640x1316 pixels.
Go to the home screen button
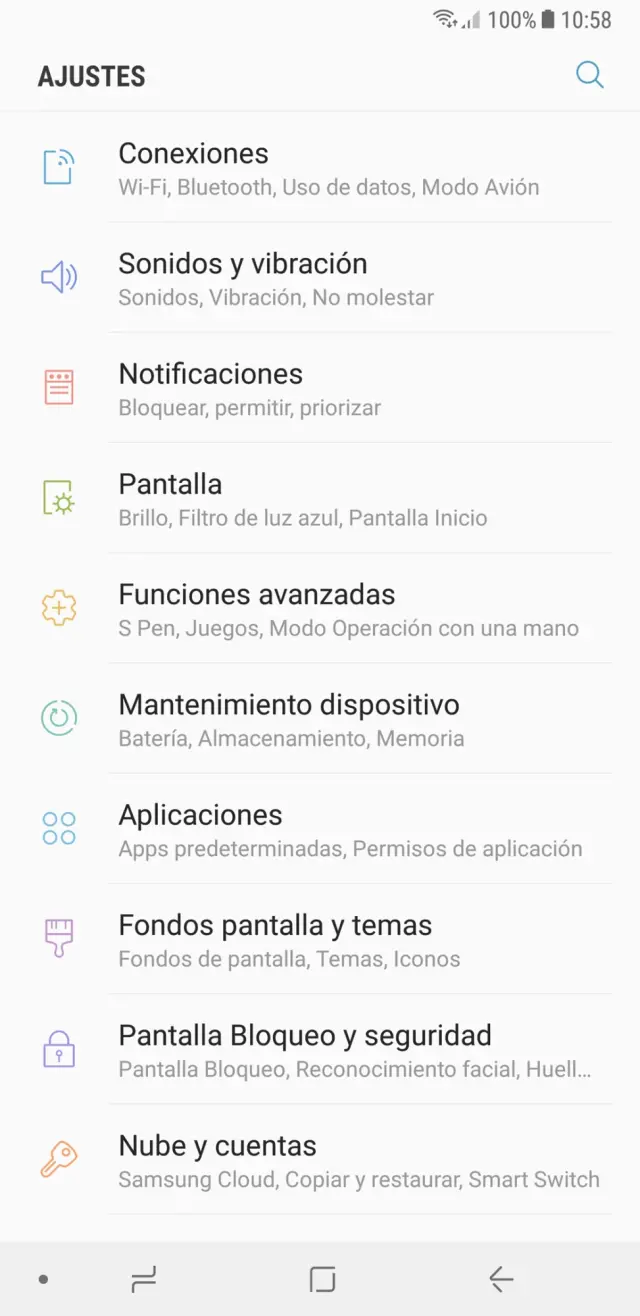coord(322,1278)
